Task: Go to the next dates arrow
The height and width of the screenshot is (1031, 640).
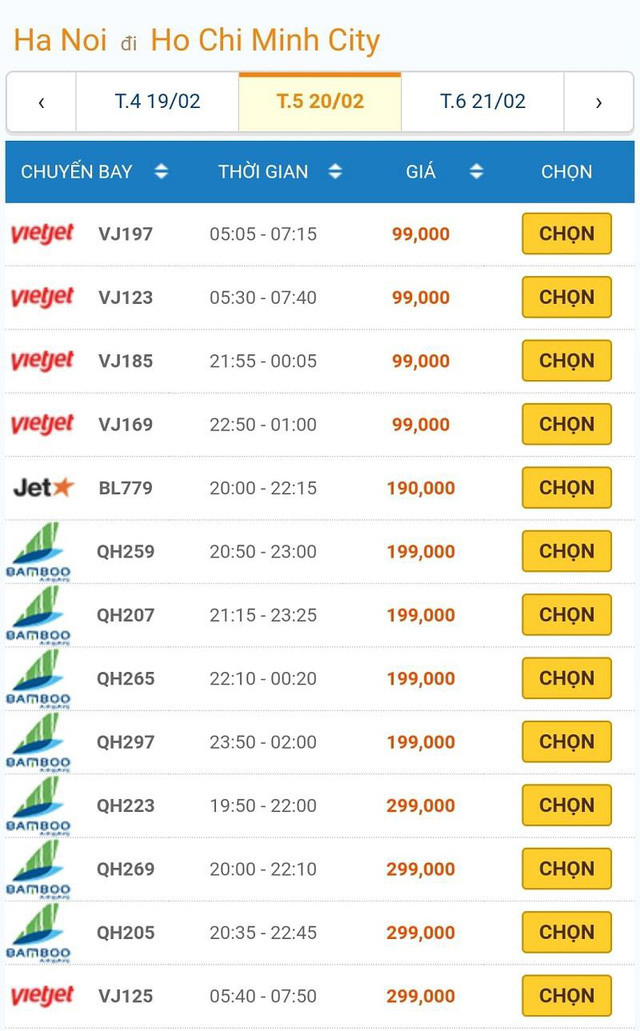Action: [x=598, y=102]
